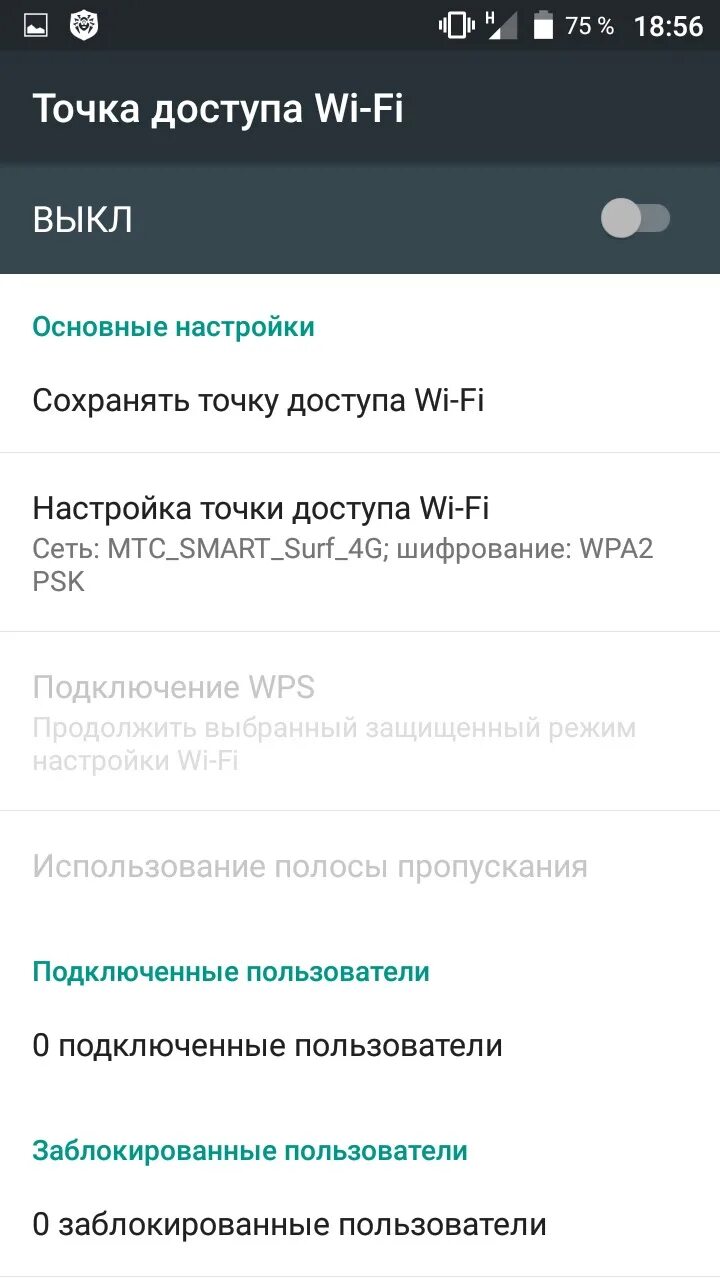
Task: Open Сохранять точку доступа Wi-Fi setting
Action: point(360,400)
